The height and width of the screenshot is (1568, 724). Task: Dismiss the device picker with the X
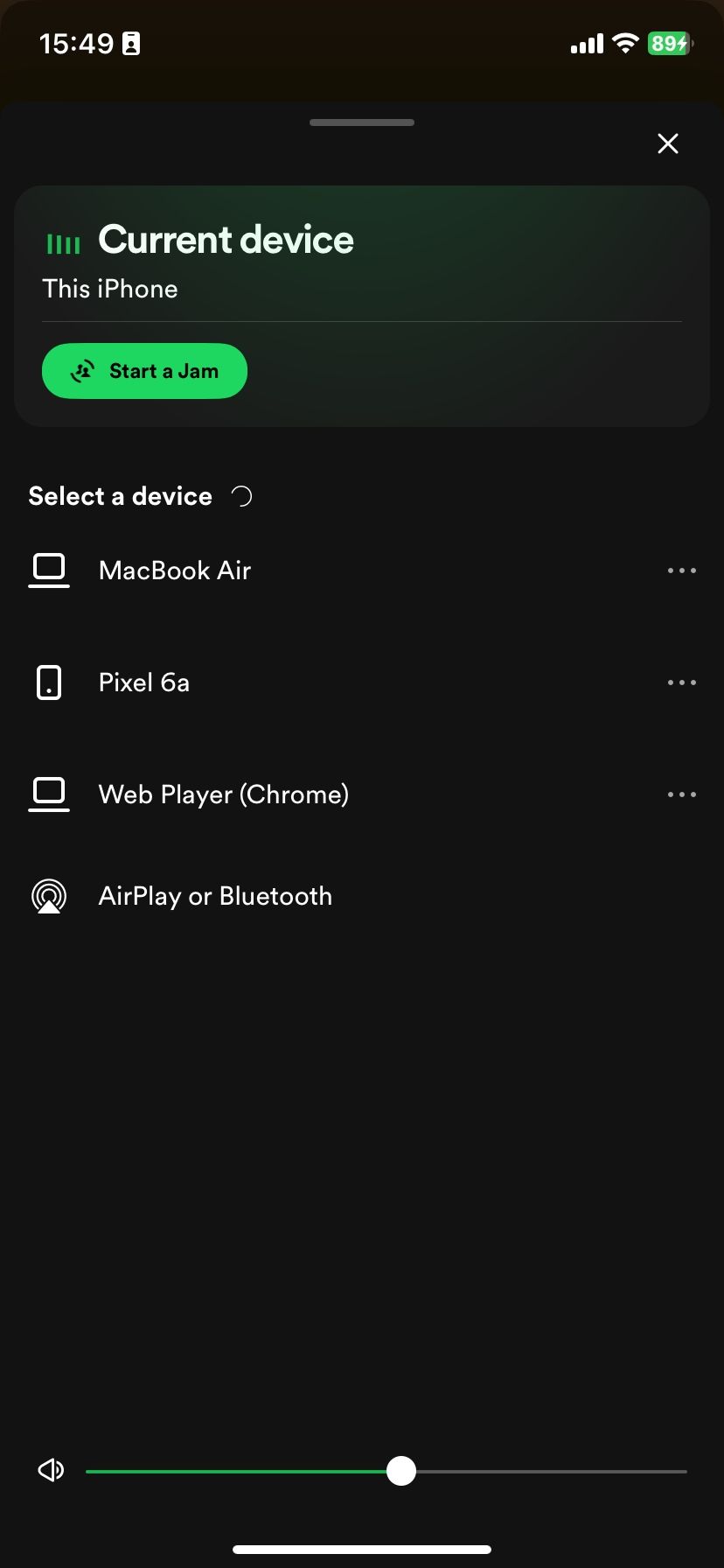pyautogui.click(x=667, y=143)
